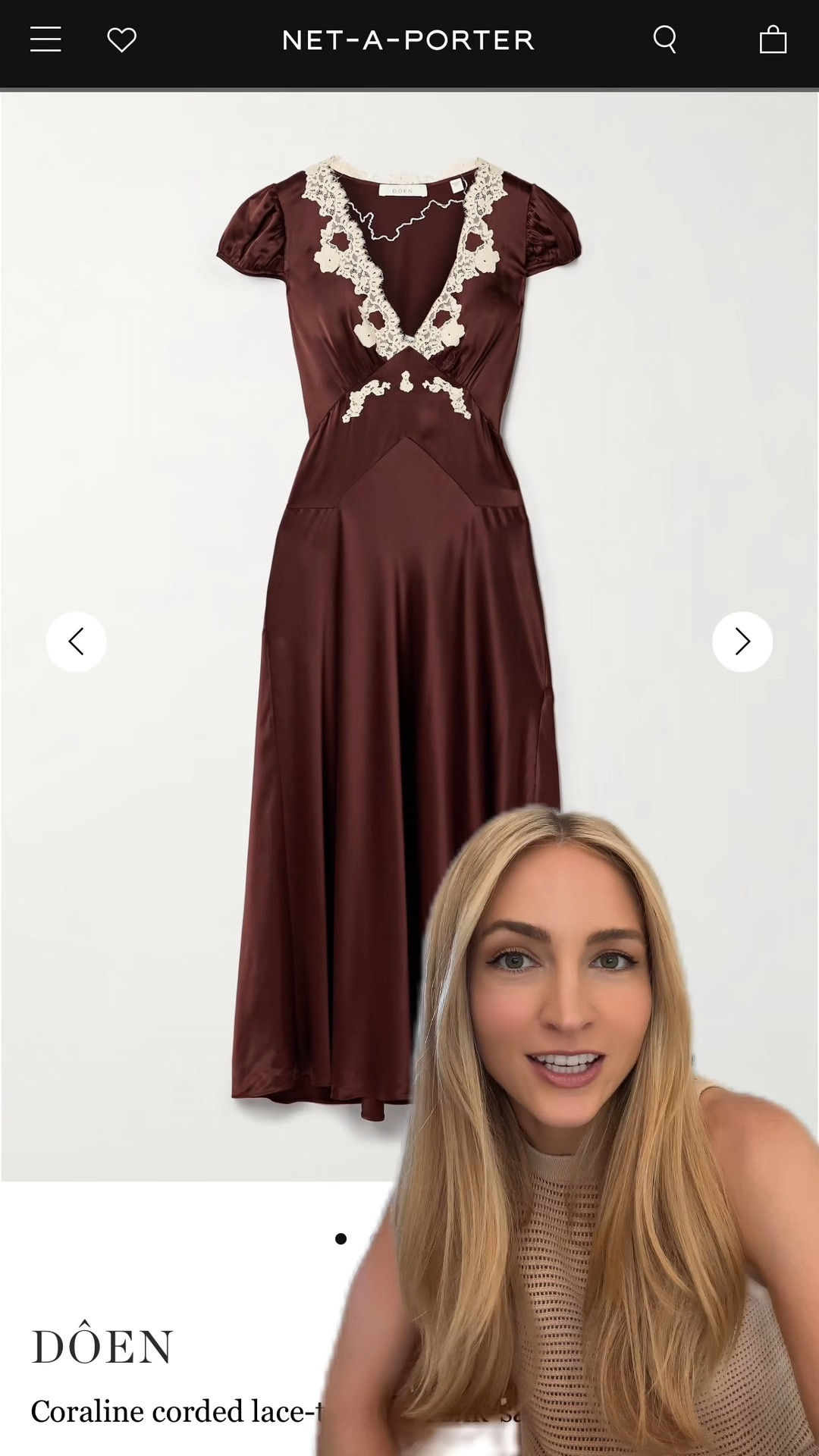The image size is (819, 1456).
Task: Browse categories from the menu icon
Action: pos(45,39)
